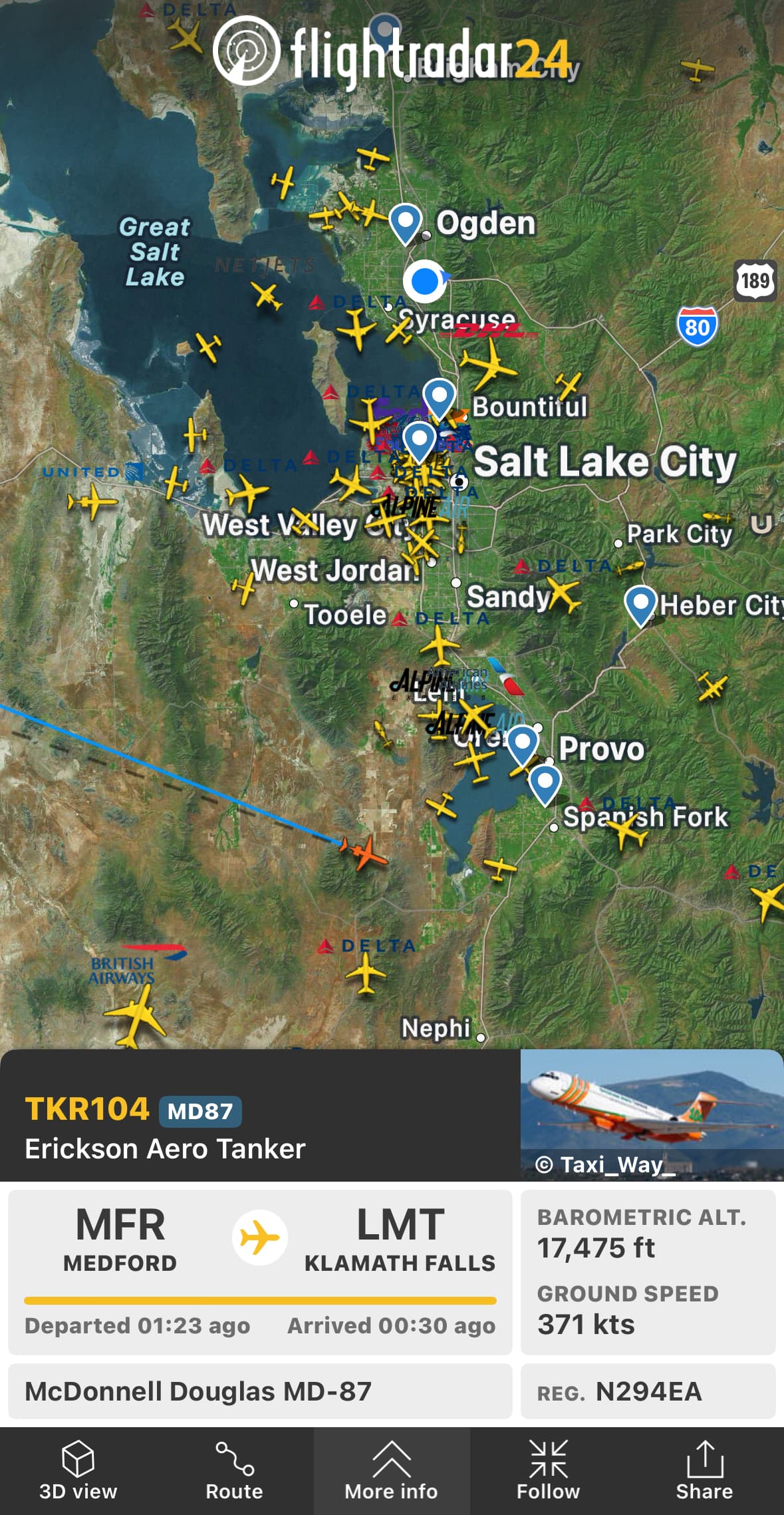Image resolution: width=784 pixels, height=1515 pixels.
Task: Expand More info panel
Action: pos(391,1470)
